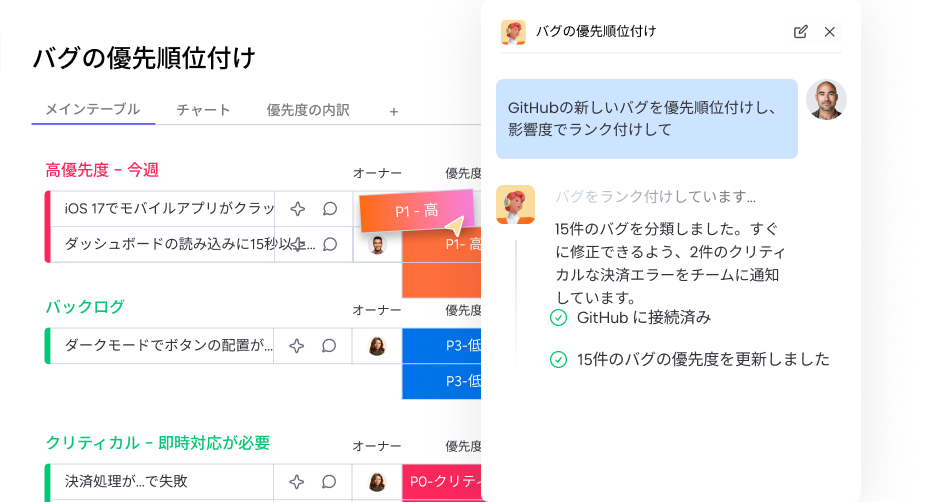Switch to the チャート tab
Image resolution: width=941 pixels, height=502 pixels.
point(203,110)
